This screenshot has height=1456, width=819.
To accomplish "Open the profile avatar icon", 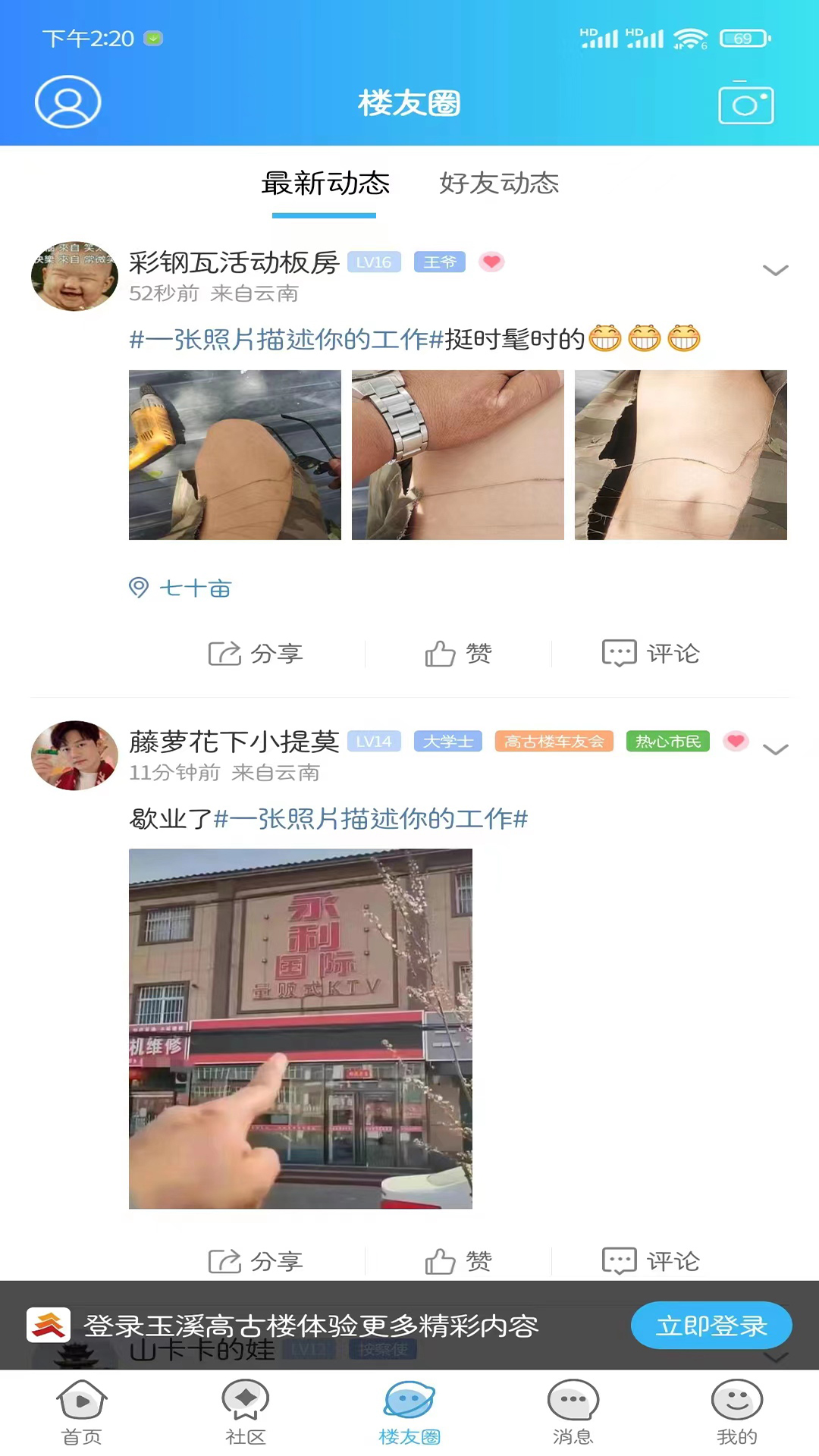I will (x=67, y=102).
